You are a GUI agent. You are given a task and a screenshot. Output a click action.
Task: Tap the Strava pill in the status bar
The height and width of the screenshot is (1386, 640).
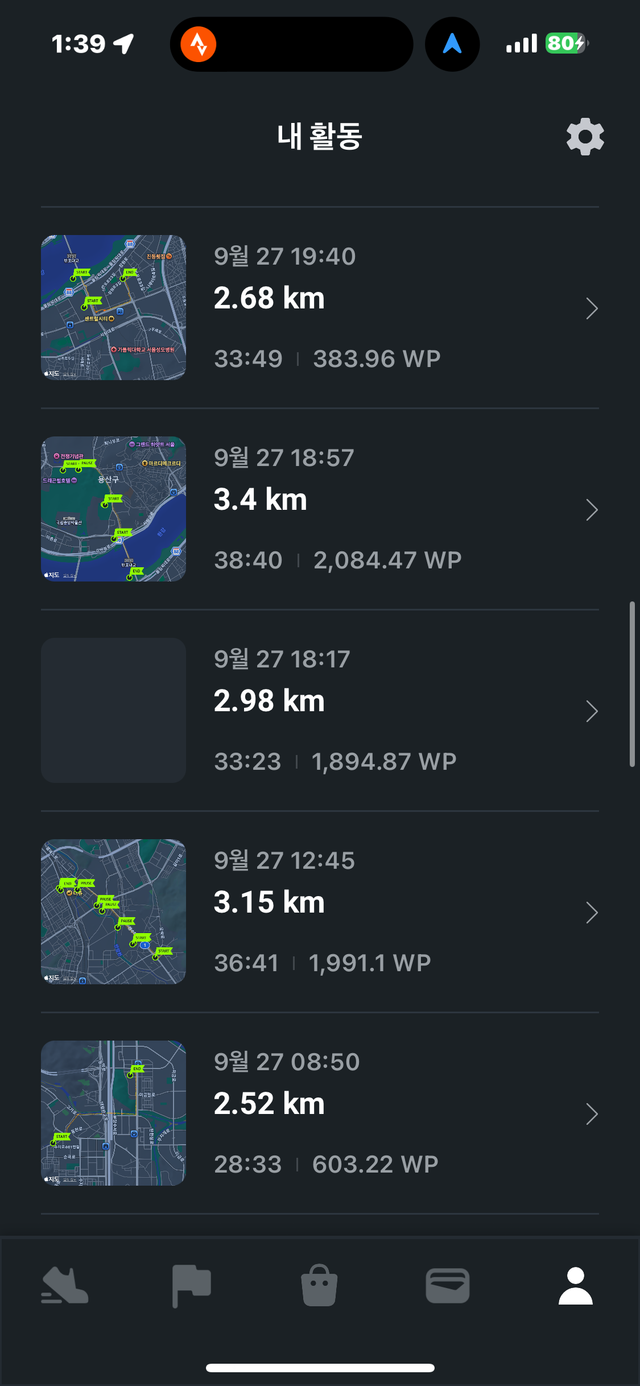(x=198, y=44)
